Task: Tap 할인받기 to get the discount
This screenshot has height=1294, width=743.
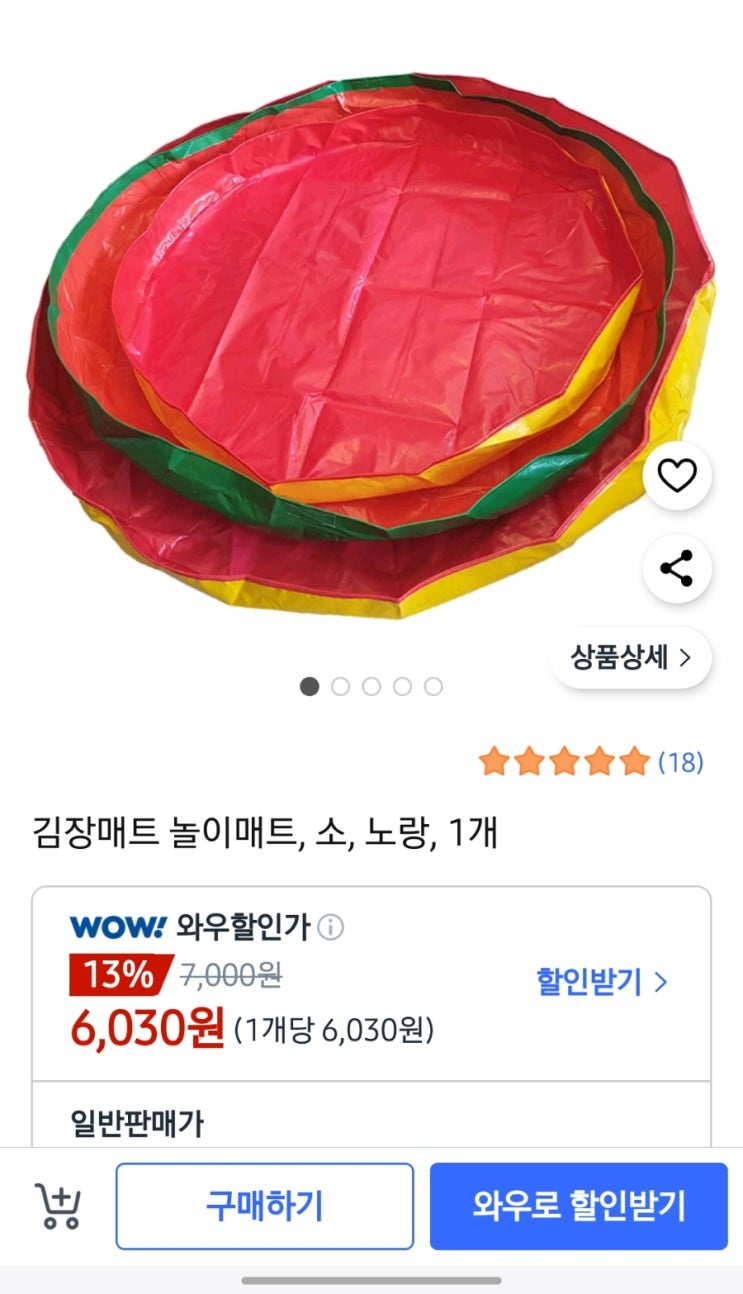Action: pos(601,981)
